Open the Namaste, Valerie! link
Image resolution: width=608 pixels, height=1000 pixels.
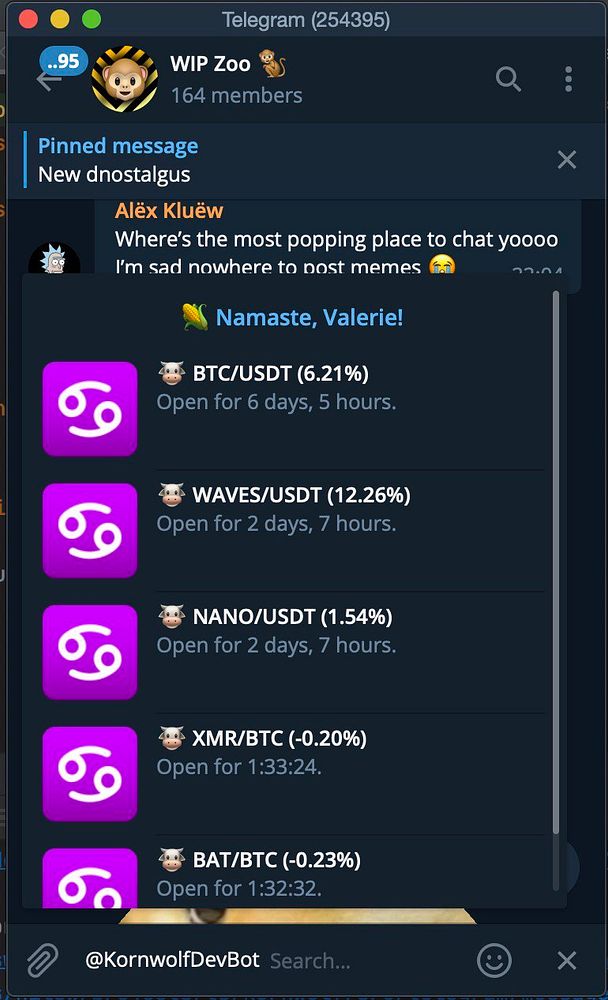308,318
